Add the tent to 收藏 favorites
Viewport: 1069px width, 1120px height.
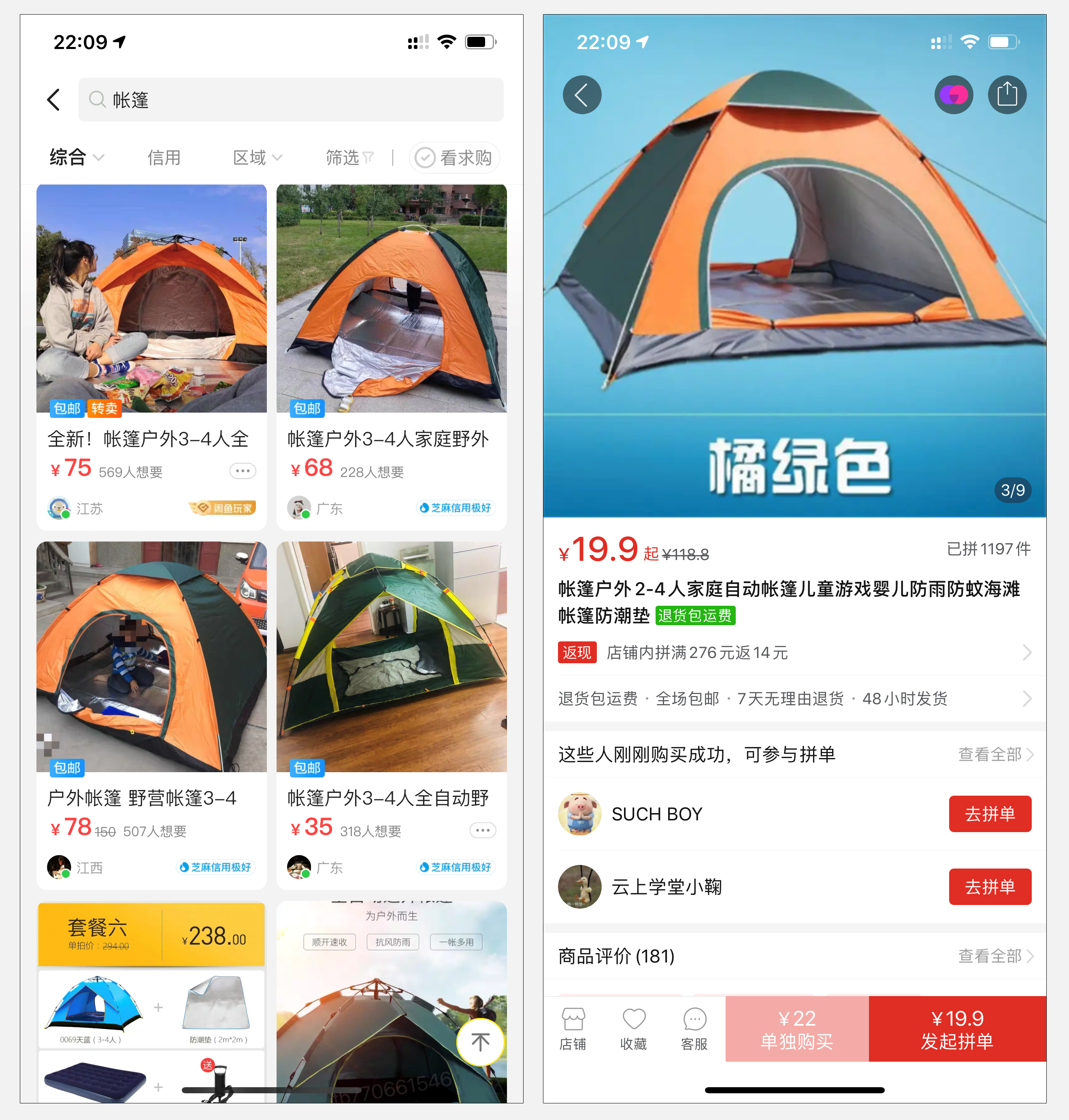tap(633, 1029)
